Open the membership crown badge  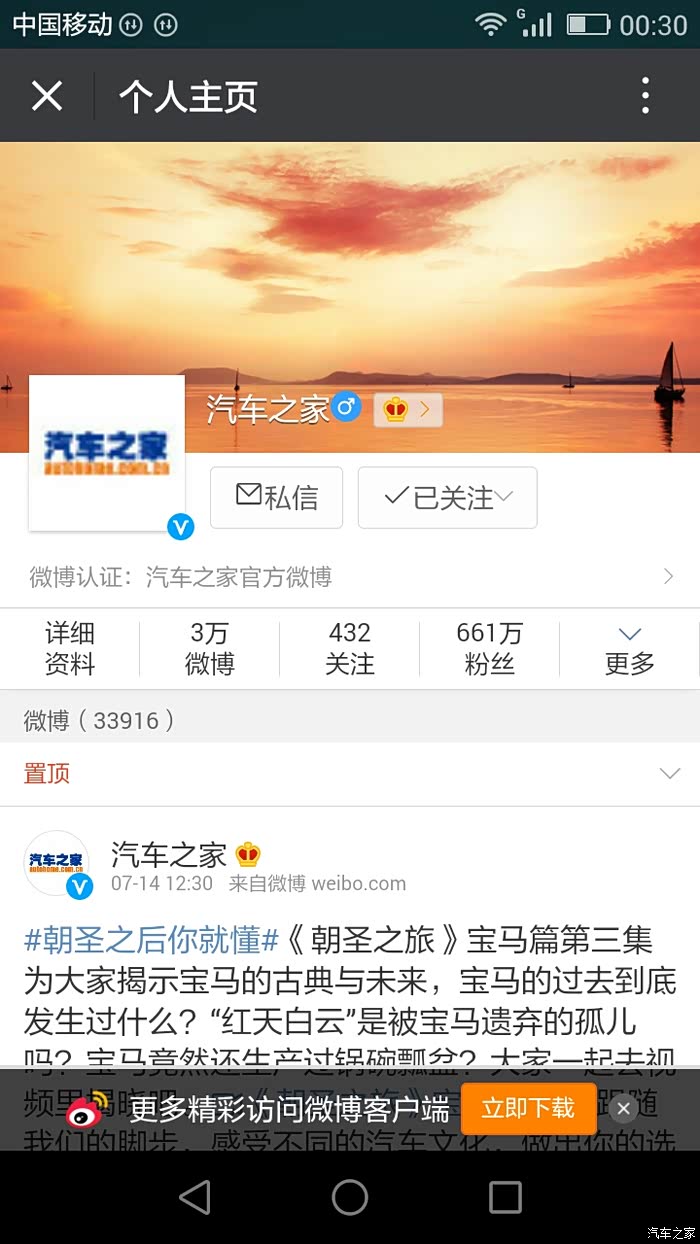tap(408, 409)
